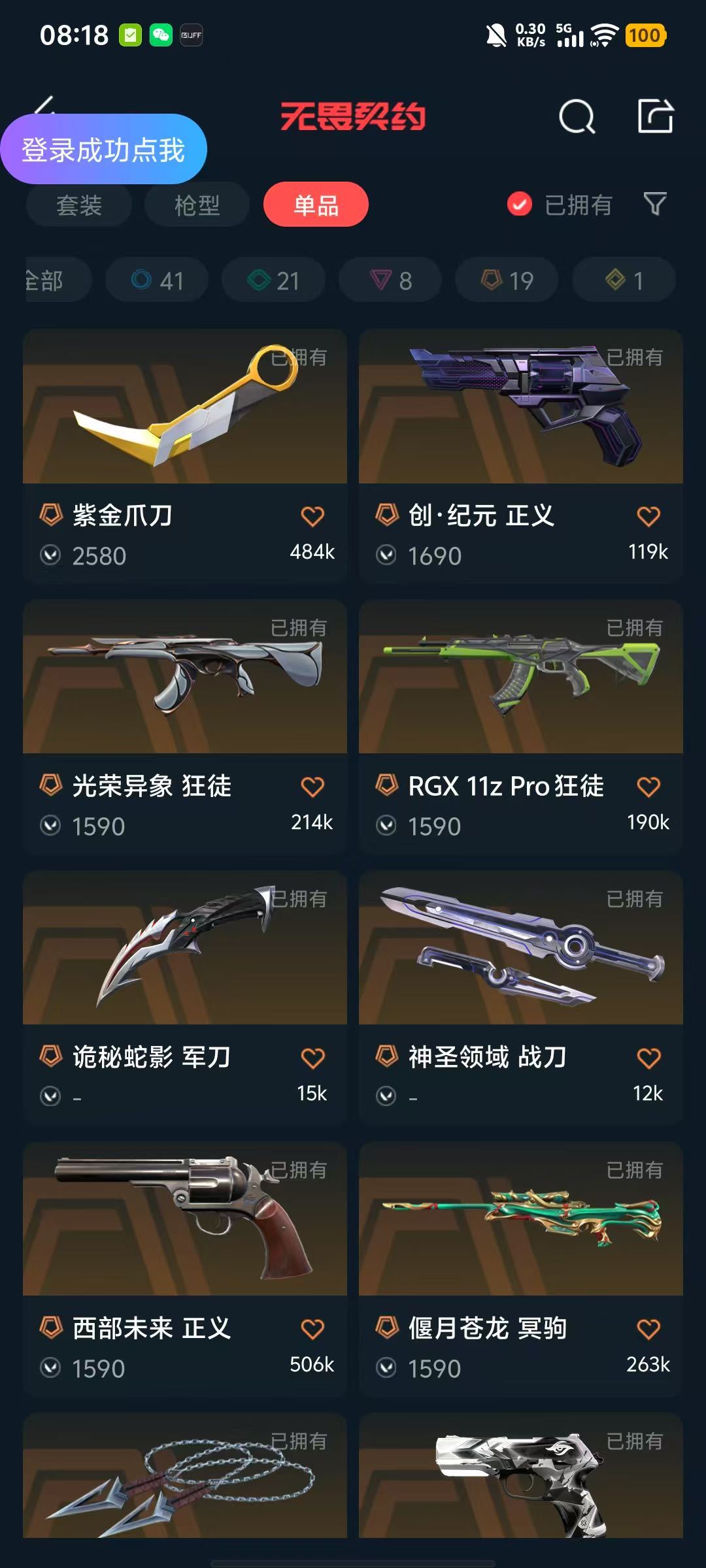Filter by the tier chip showing 41
Viewport: 706px width, 1568px height.
[158, 280]
